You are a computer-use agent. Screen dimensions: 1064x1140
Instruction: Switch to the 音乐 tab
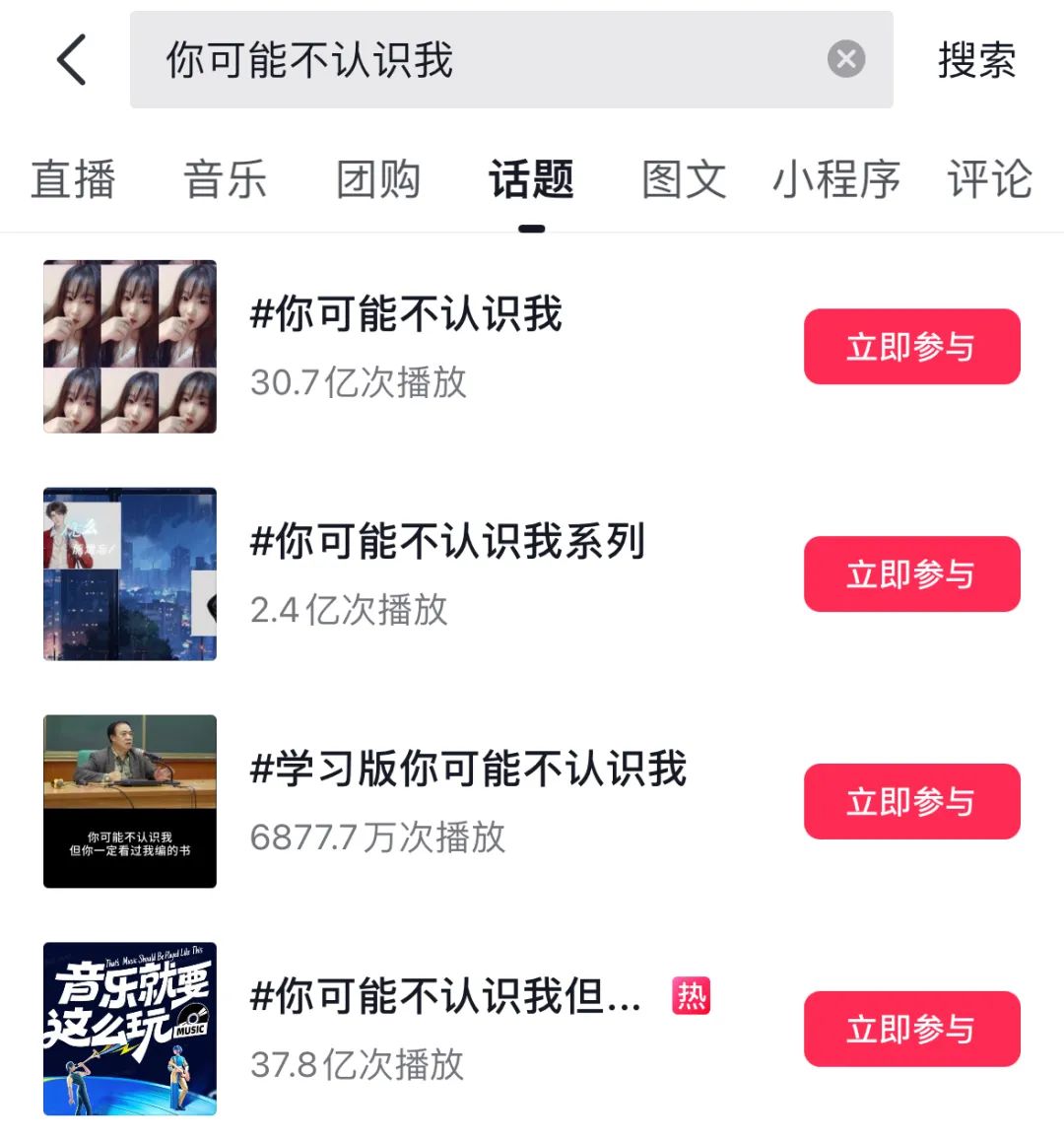225,180
